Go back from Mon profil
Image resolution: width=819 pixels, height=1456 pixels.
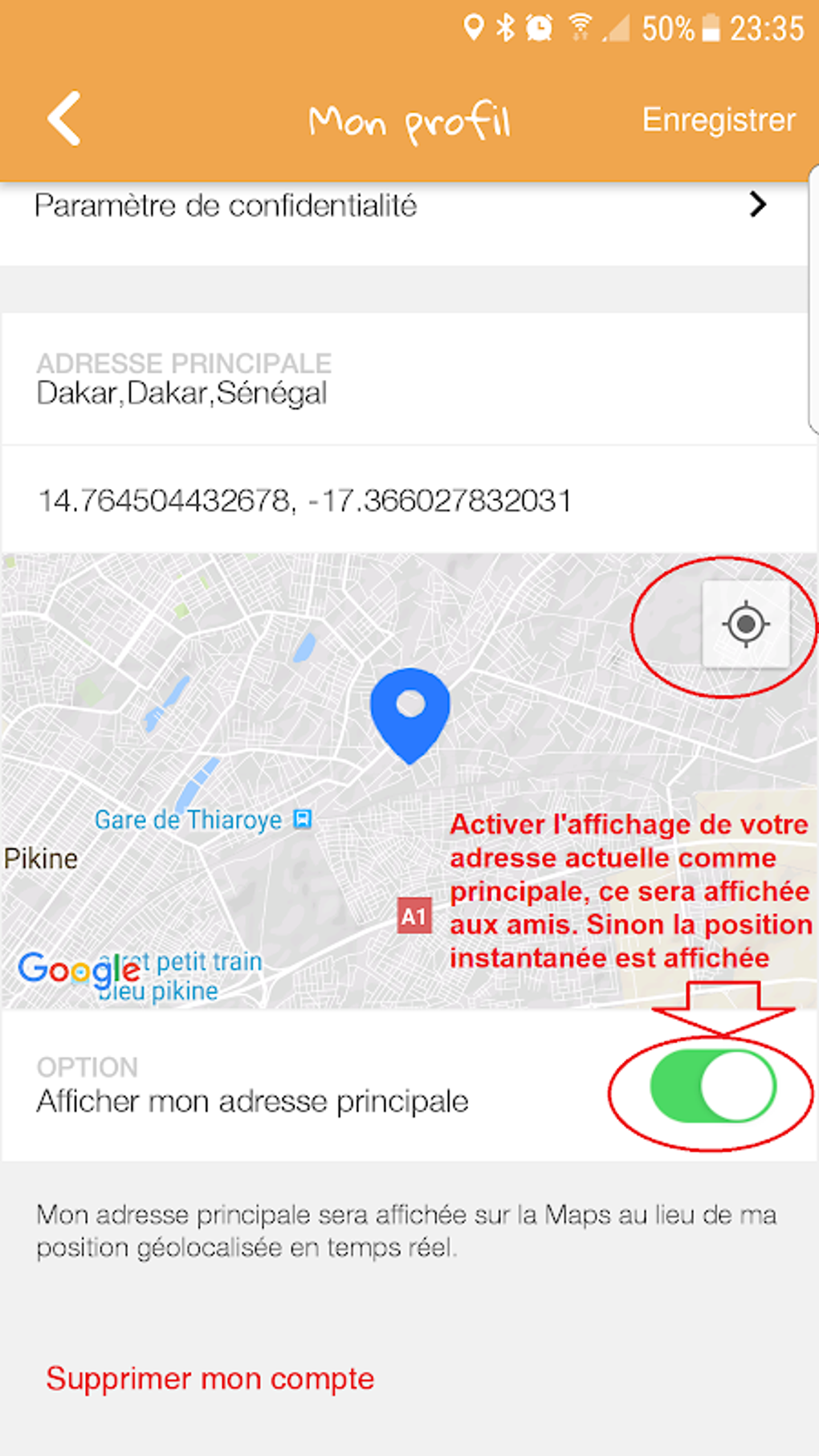pyautogui.click(x=64, y=119)
